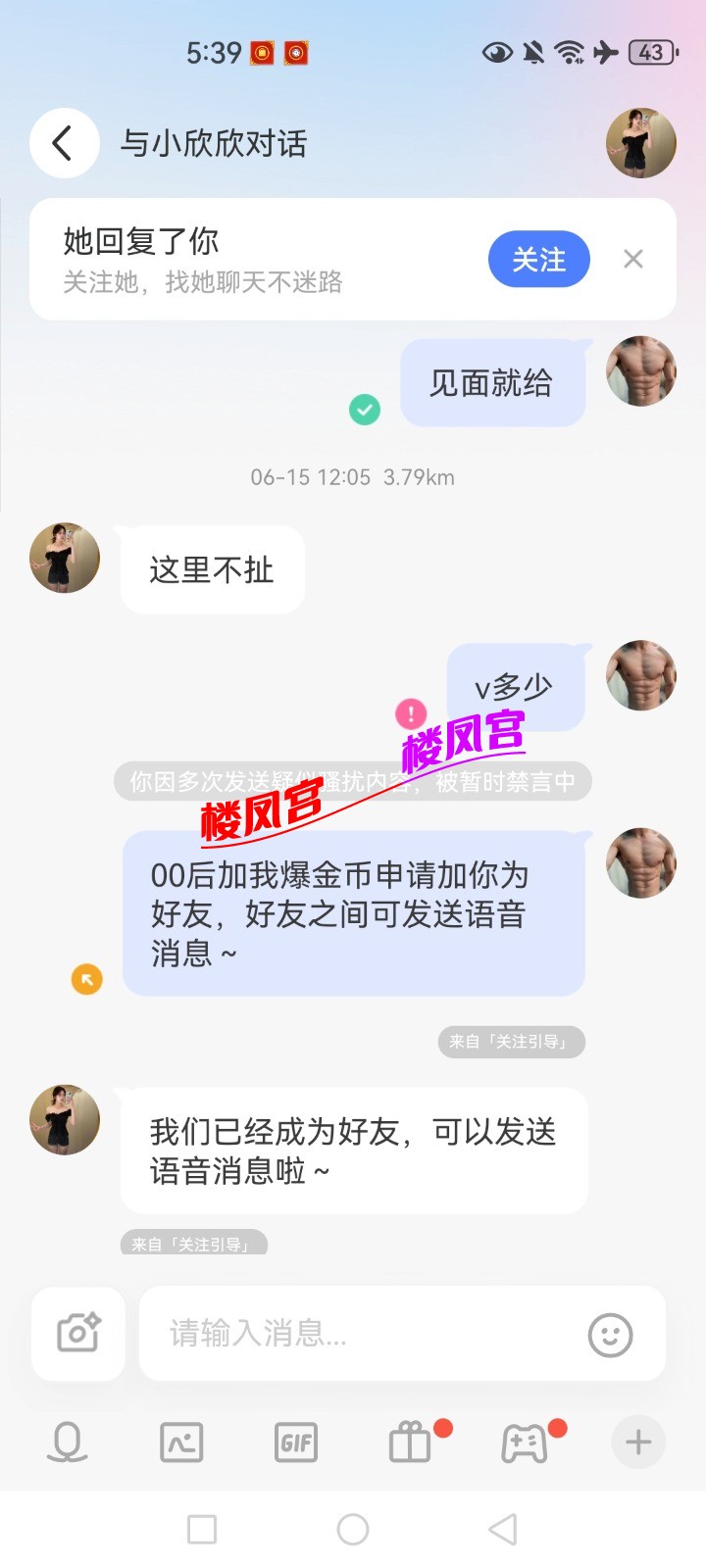Expand more options with the plus button
706x1568 pixels.
[638, 1443]
